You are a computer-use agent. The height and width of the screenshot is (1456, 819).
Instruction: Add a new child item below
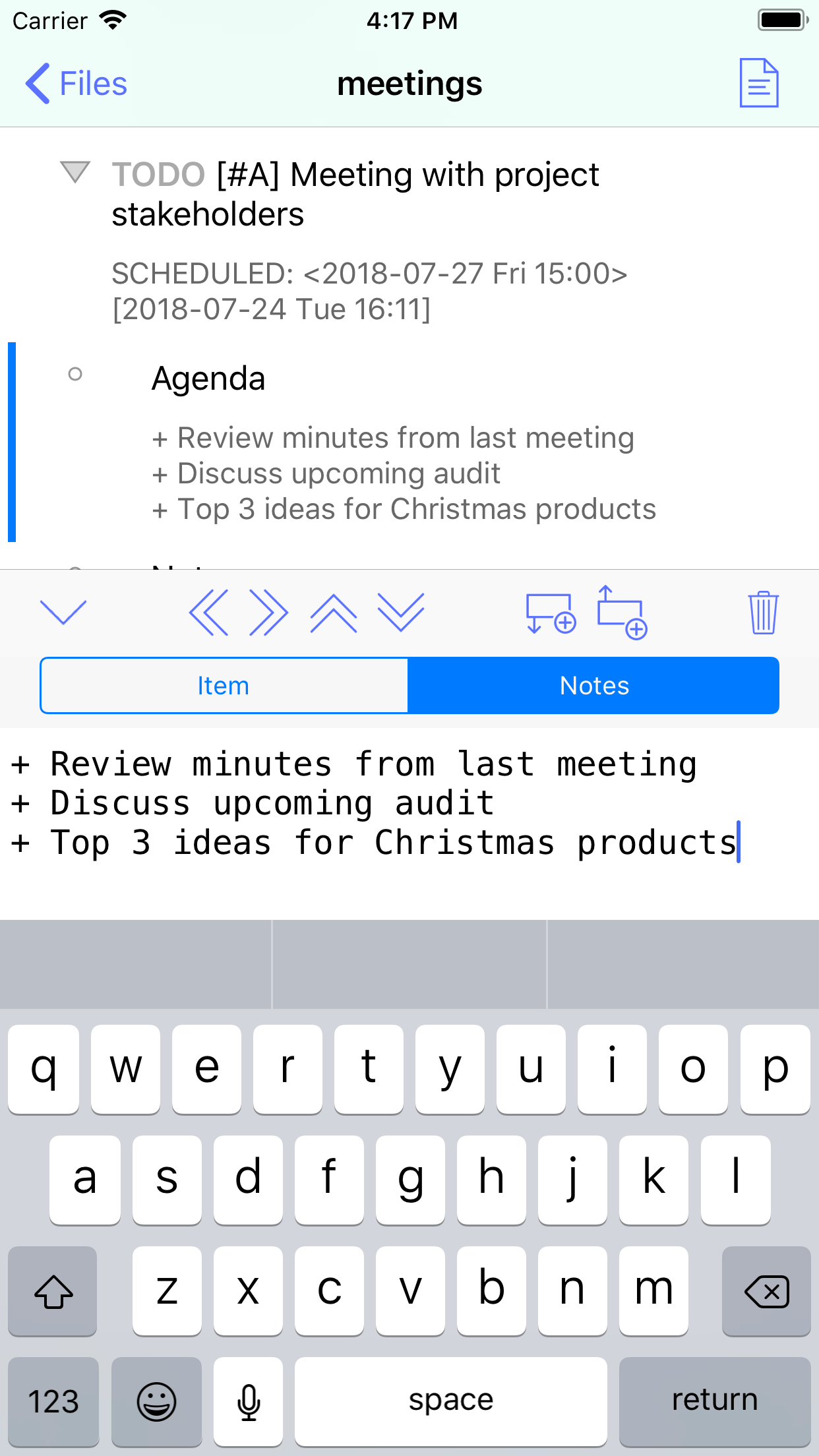point(551,613)
